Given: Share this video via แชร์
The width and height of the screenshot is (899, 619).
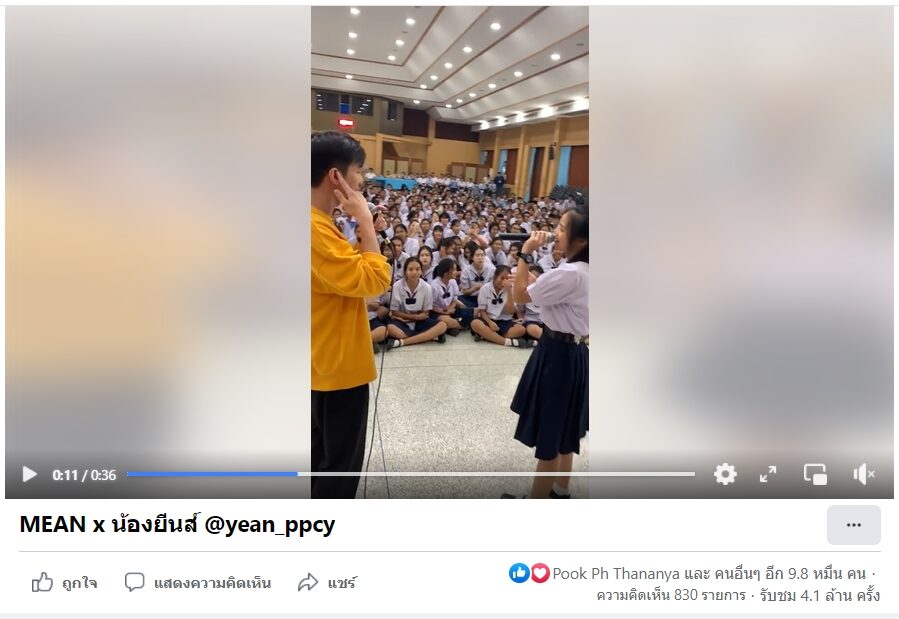Looking at the screenshot, I should pos(327,583).
